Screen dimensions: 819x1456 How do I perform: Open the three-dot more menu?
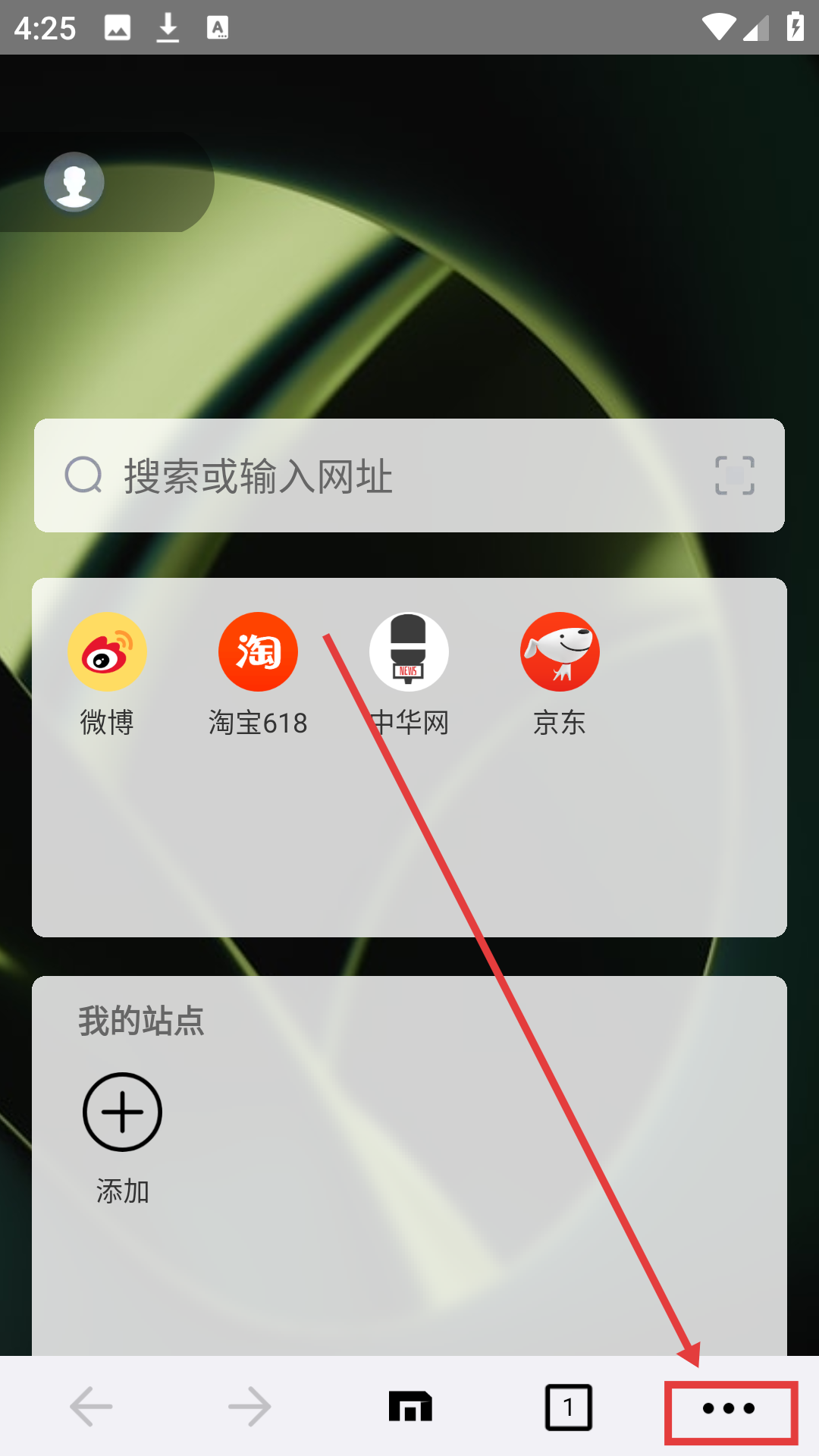pyautogui.click(x=730, y=1409)
